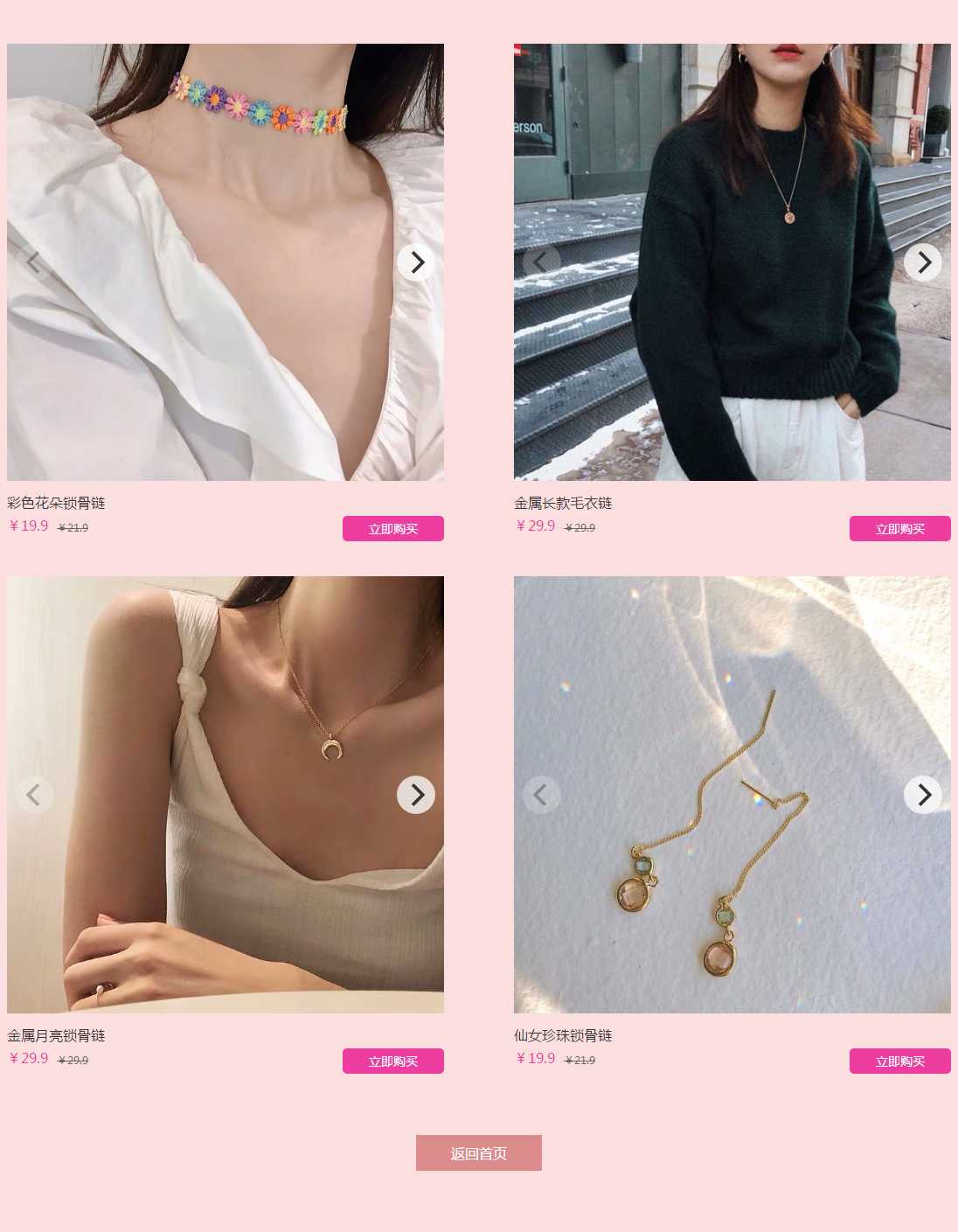958x1232 pixels.
Task: Buy 仙女珍珠锁骨链 with 立即购买
Action: pyautogui.click(x=900, y=1061)
